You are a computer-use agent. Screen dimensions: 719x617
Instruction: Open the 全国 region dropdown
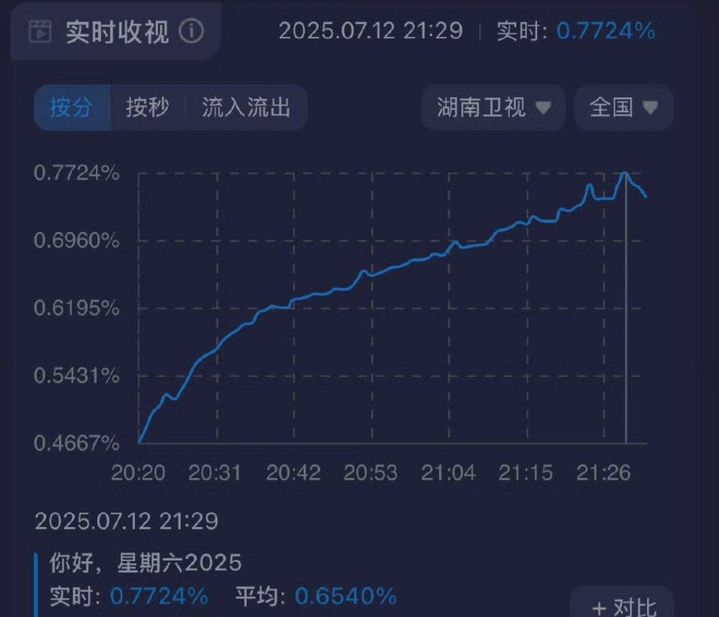[x=623, y=108]
